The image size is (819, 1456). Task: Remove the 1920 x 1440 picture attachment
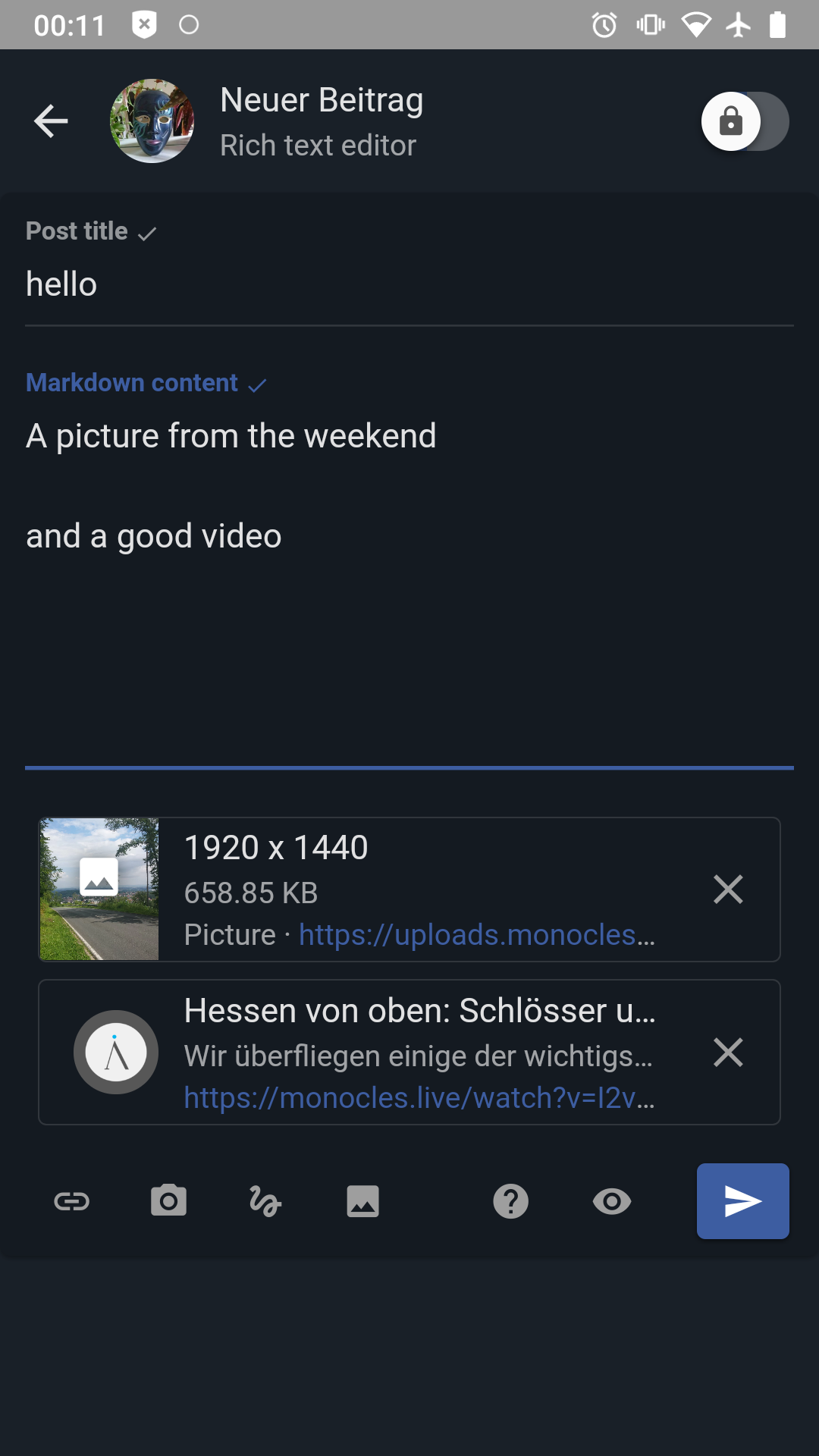tap(728, 890)
